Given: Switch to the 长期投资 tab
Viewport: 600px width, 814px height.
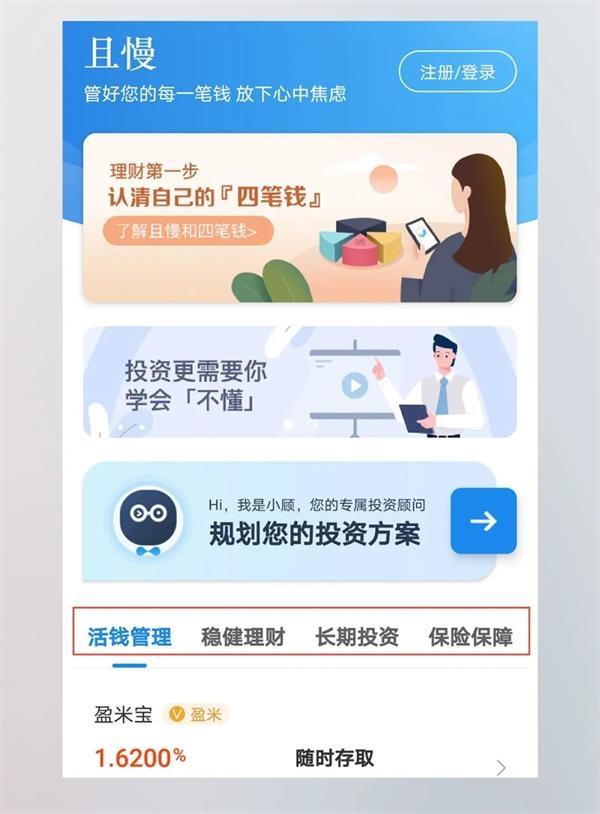Looking at the screenshot, I should coord(357,637).
